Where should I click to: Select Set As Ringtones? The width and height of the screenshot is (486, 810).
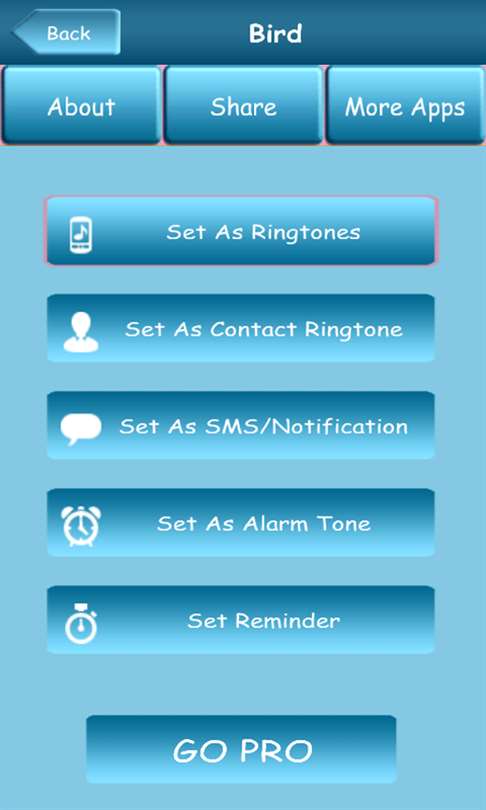241,231
